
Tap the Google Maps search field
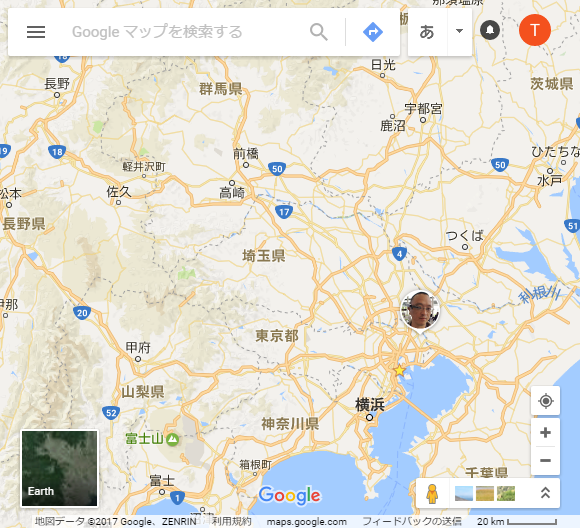tap(183, 32)
